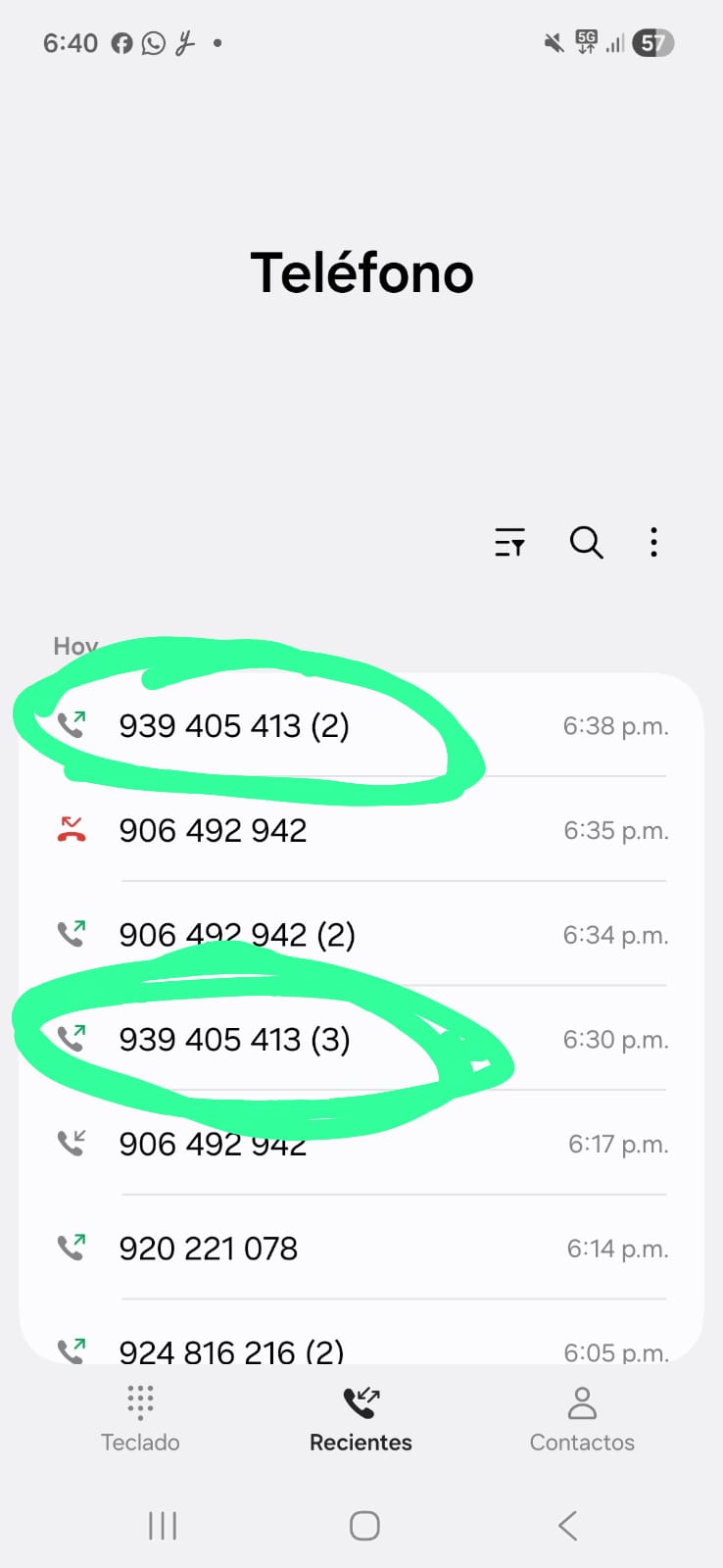Image resolution: width=723 pixels, height=1568 pixels.
Task: Go to the Contactos tab
Action: pyautogui.click(x=582, y=1418)
